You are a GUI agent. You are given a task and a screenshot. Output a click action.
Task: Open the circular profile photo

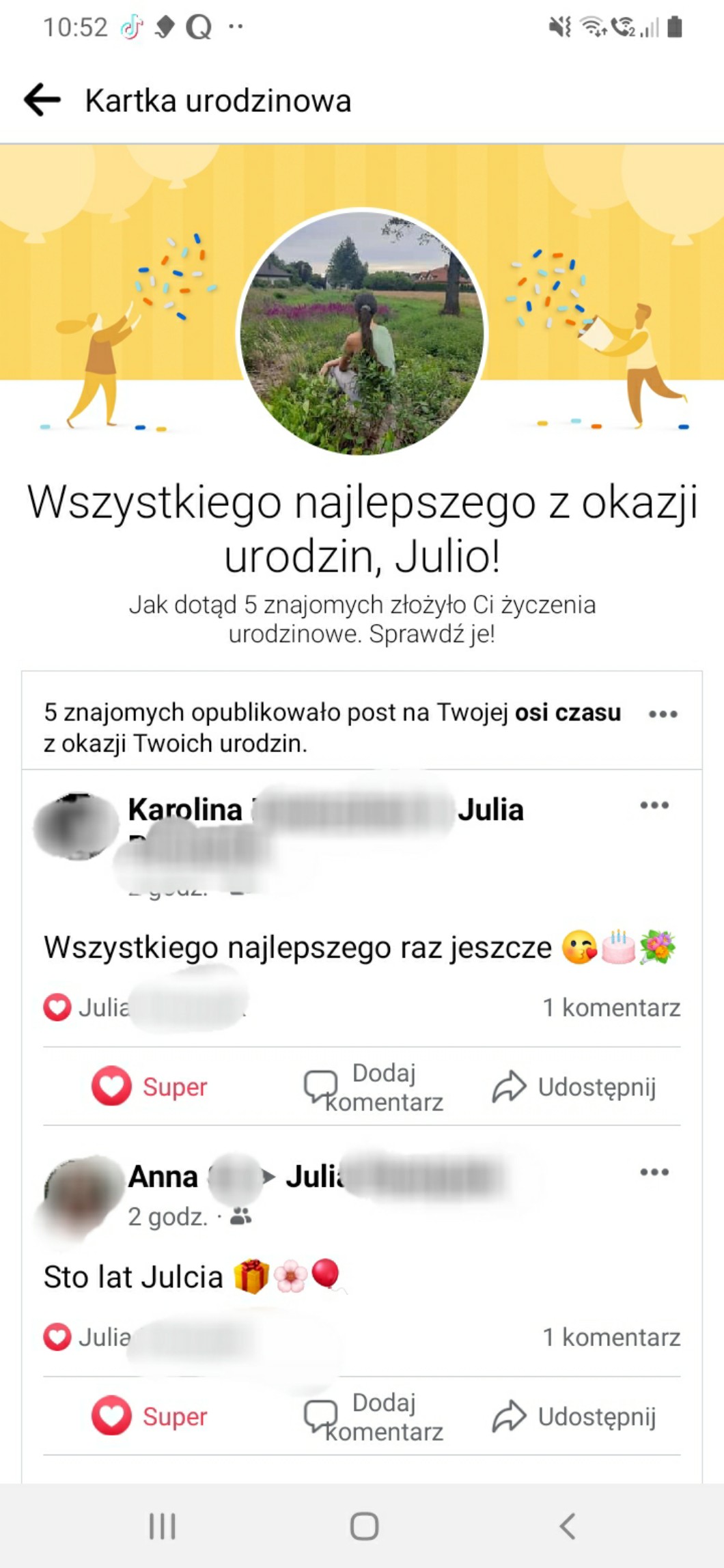(362, 332)
